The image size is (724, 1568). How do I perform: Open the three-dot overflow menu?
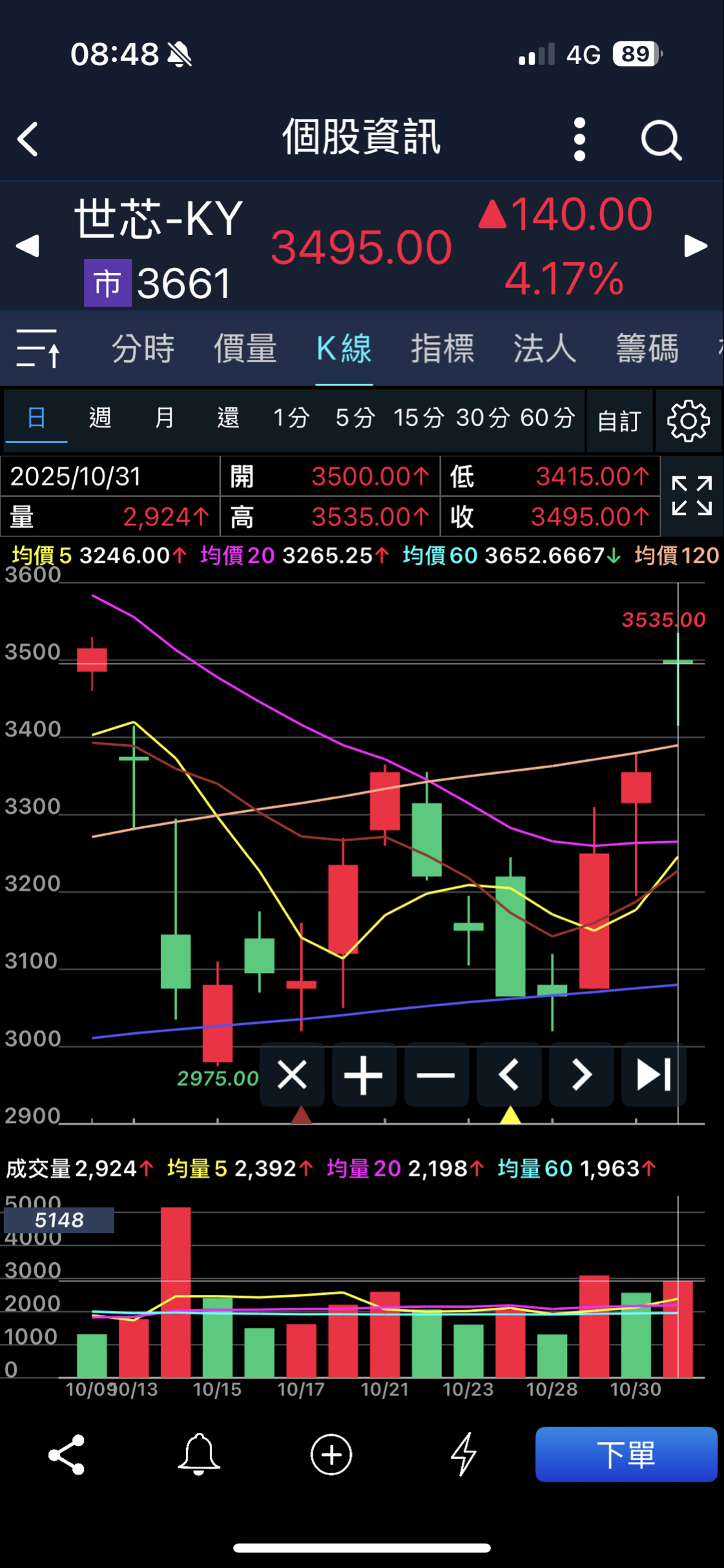[x=579, y=139]
